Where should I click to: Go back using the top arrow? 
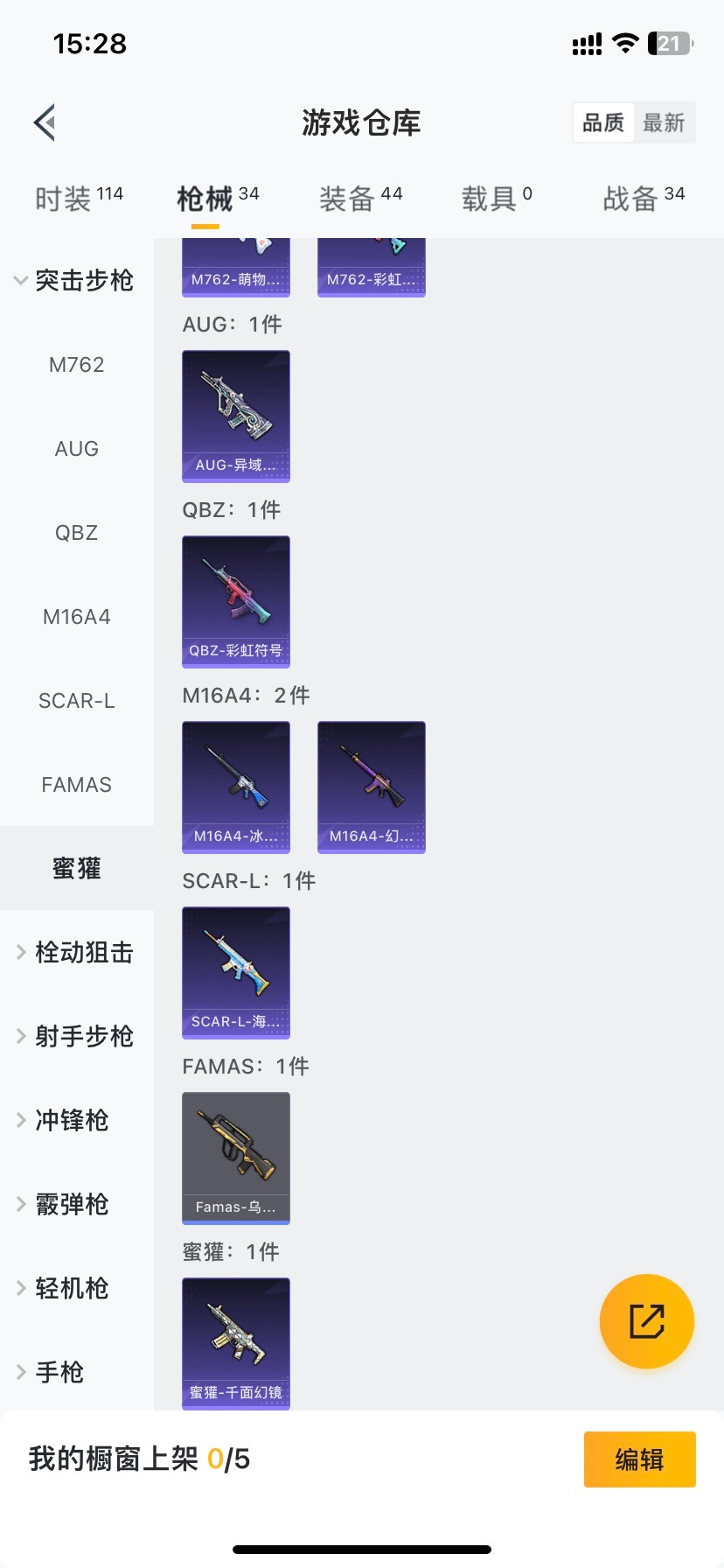click(x=45, y=122)
